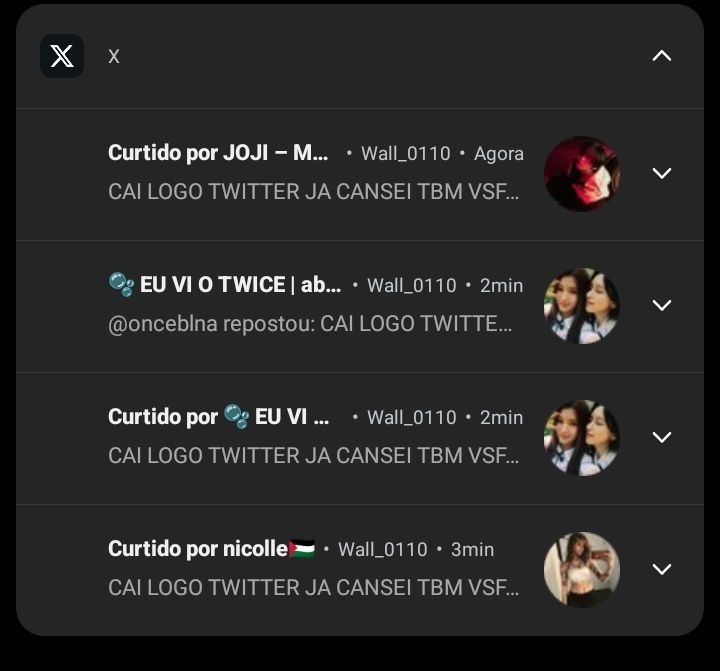Open the @onceblna repost notification
The width and height of the screenshot is (720, 671).
[x=315, y=305]
